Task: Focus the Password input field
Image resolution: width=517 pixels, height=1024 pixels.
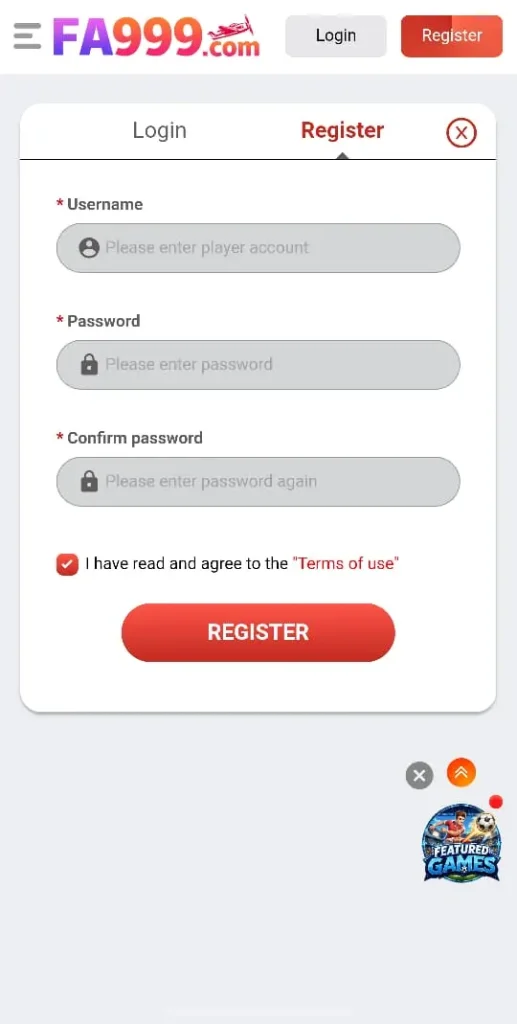Action: pyautogui.click(x=258, y=364)
